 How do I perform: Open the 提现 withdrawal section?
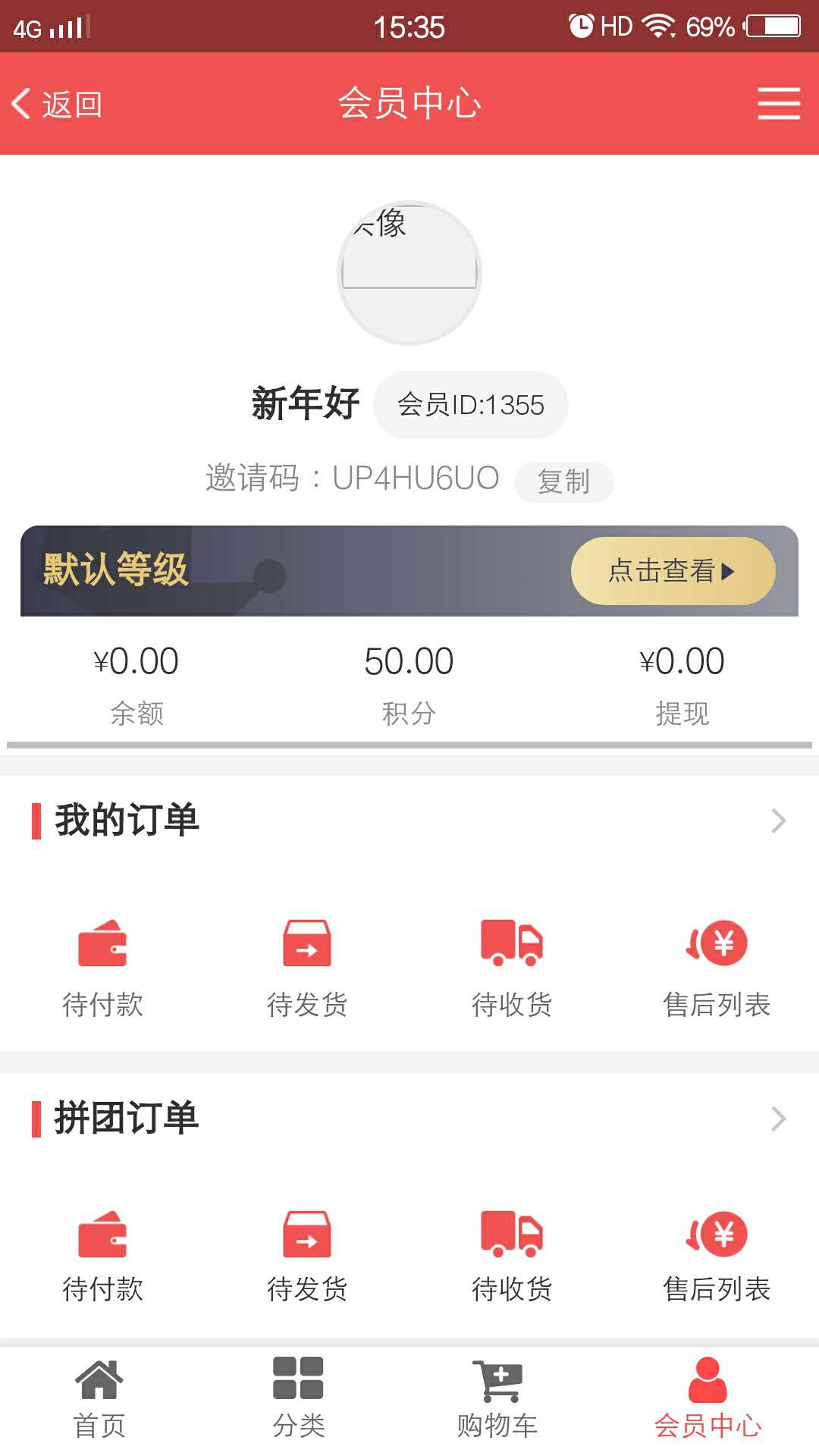tap(682, 682)
